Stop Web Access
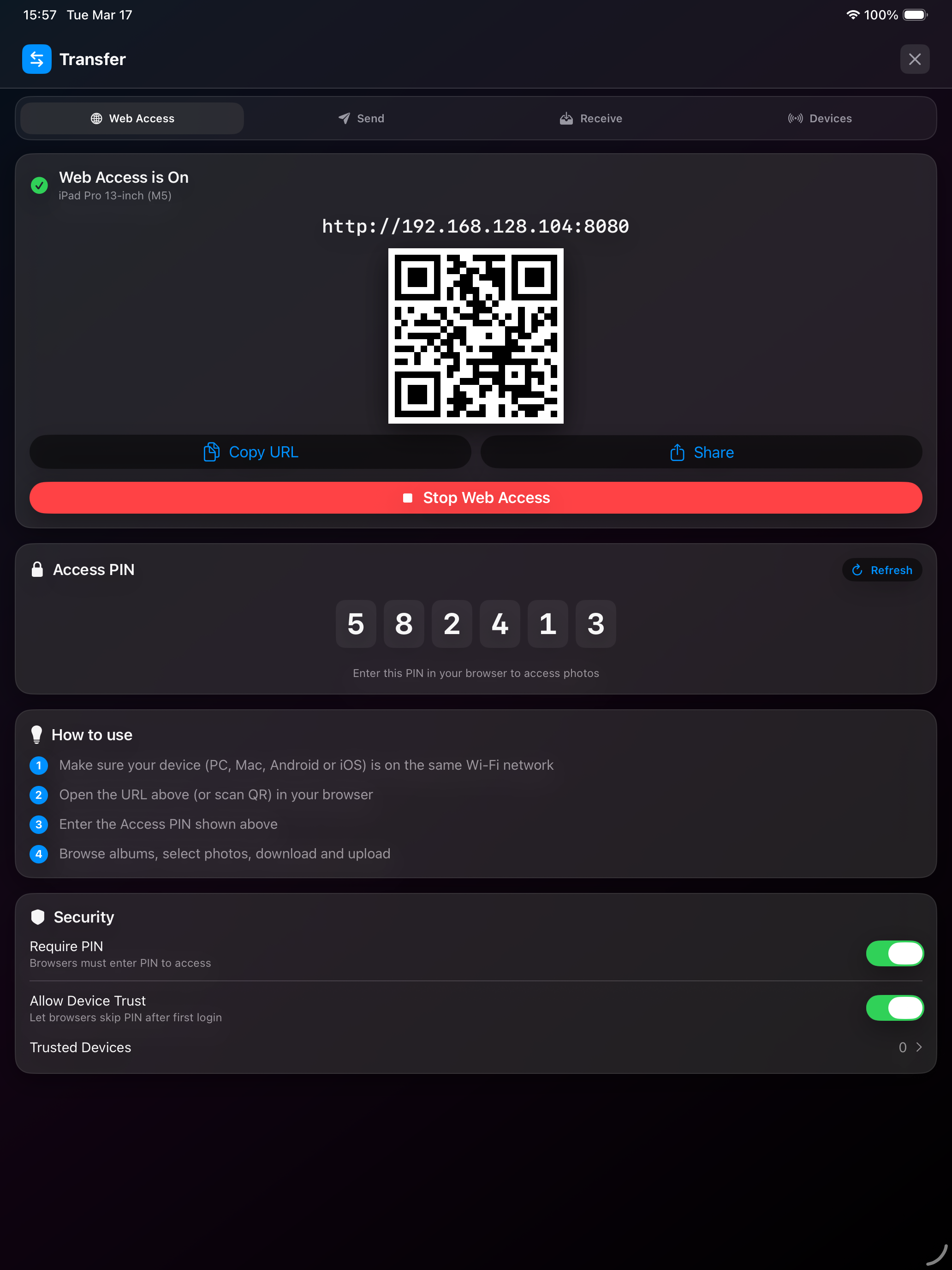This screenshot has width=952, height=1270. click(x=476, y=497)
